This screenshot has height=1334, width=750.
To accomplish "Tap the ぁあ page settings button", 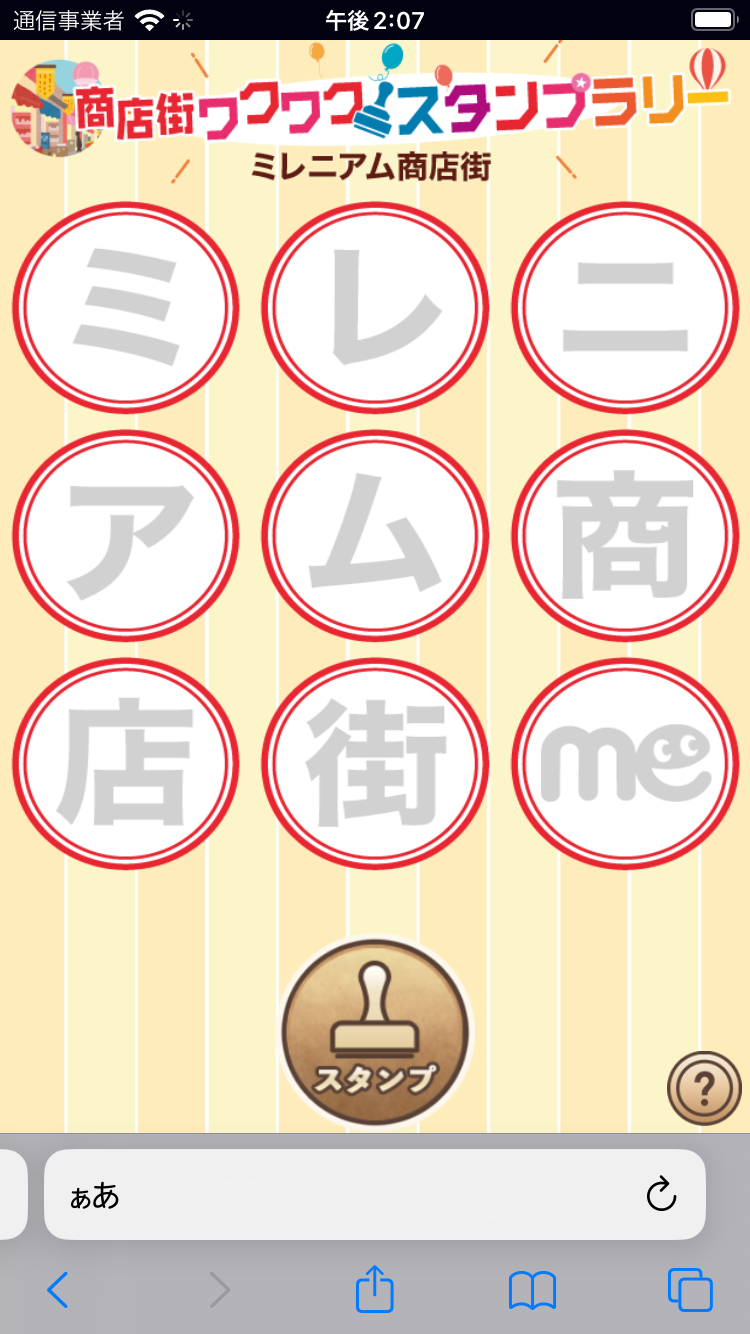I will (x=95, y=1195).
